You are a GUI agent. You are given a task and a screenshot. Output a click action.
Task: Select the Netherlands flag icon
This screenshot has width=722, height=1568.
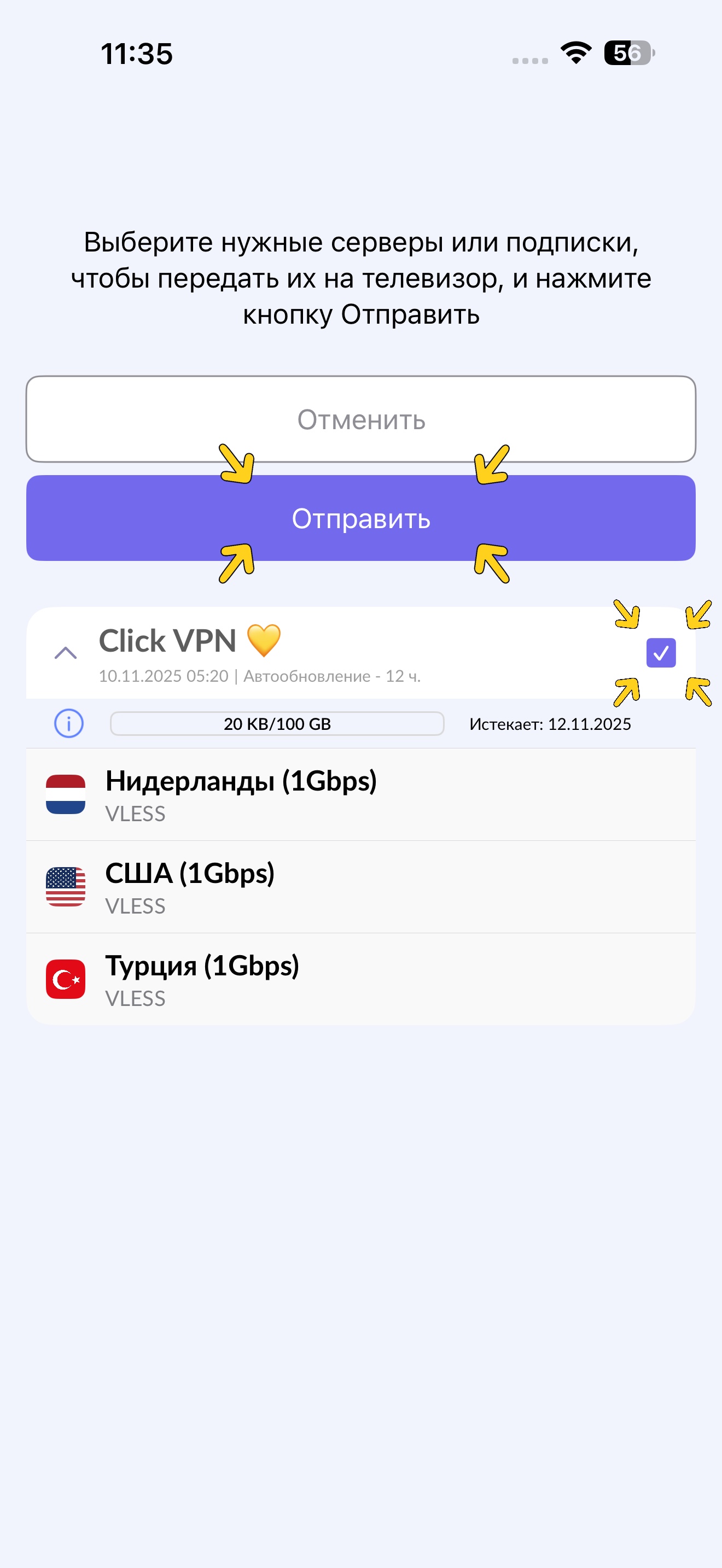pos(65,794)
